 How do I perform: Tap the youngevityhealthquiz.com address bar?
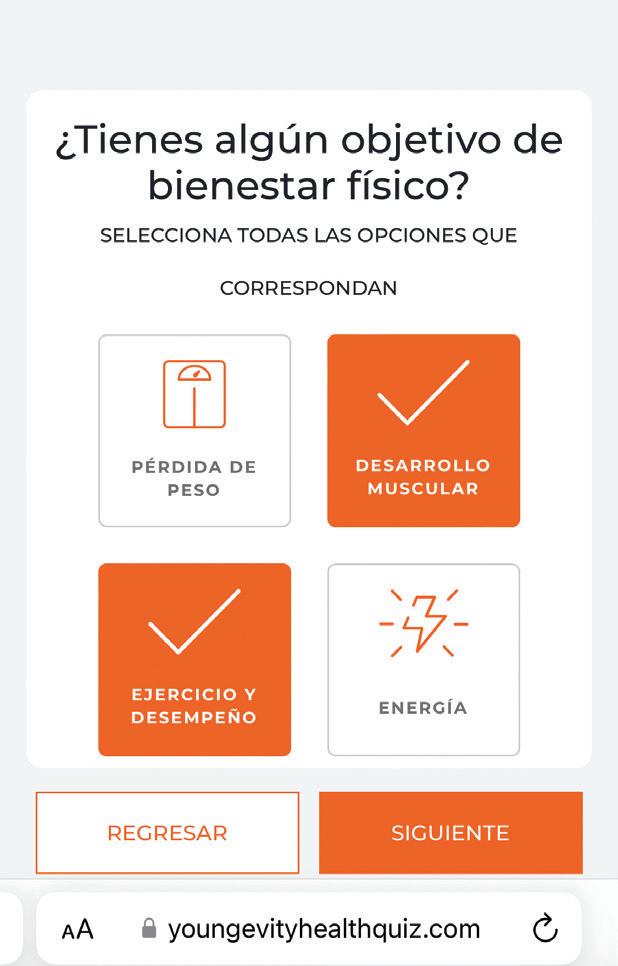pos(324,929)
